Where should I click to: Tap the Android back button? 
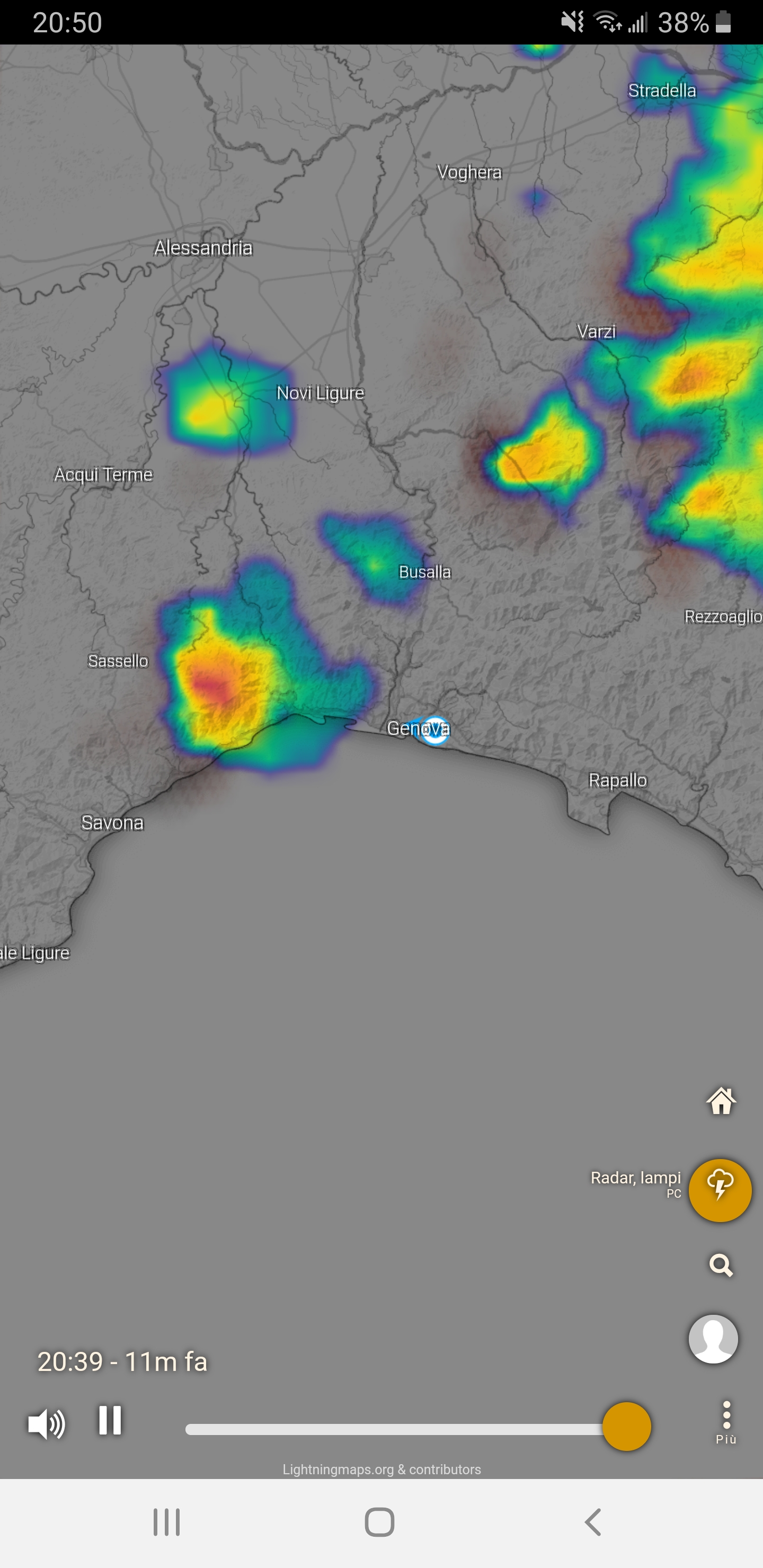point(592,1522)
